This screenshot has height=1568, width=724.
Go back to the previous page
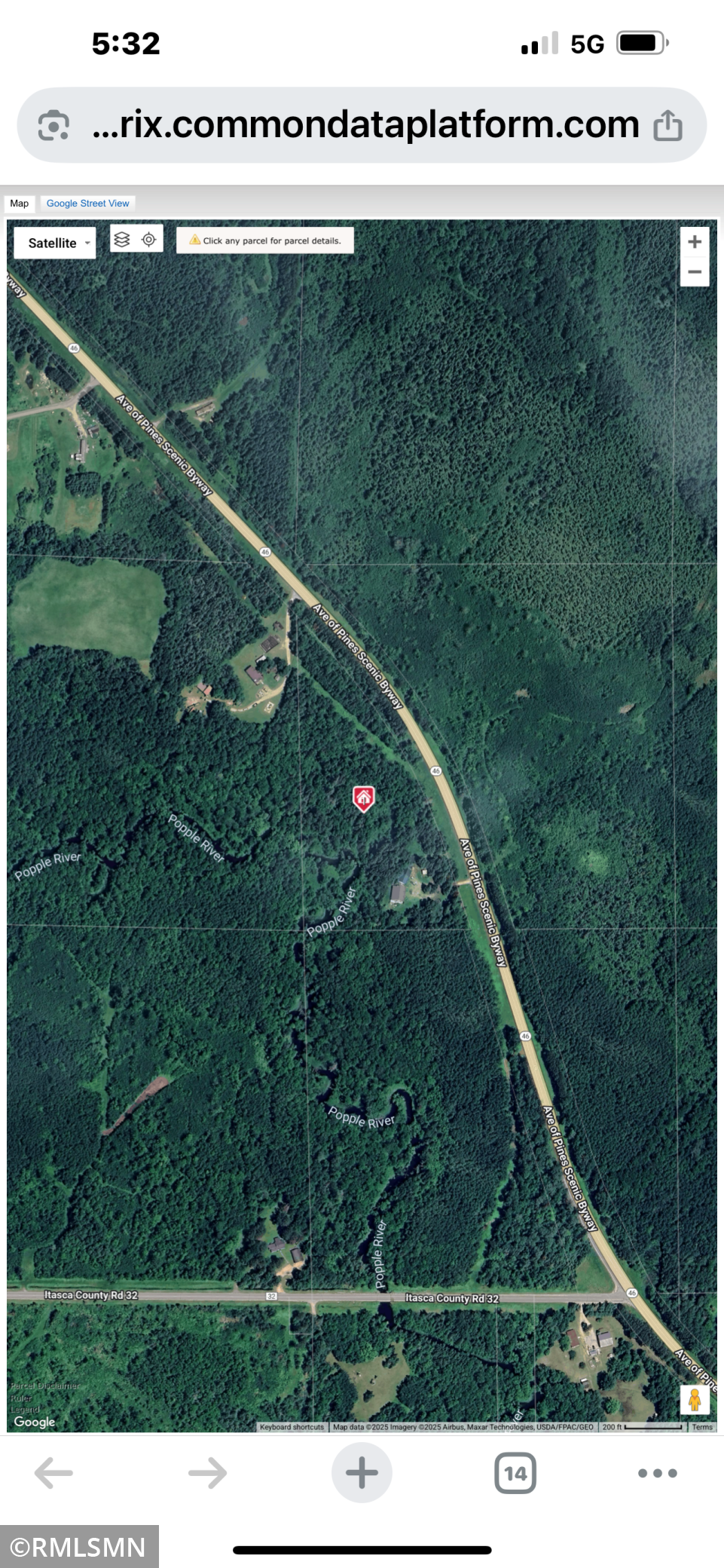click(53, 1472)
